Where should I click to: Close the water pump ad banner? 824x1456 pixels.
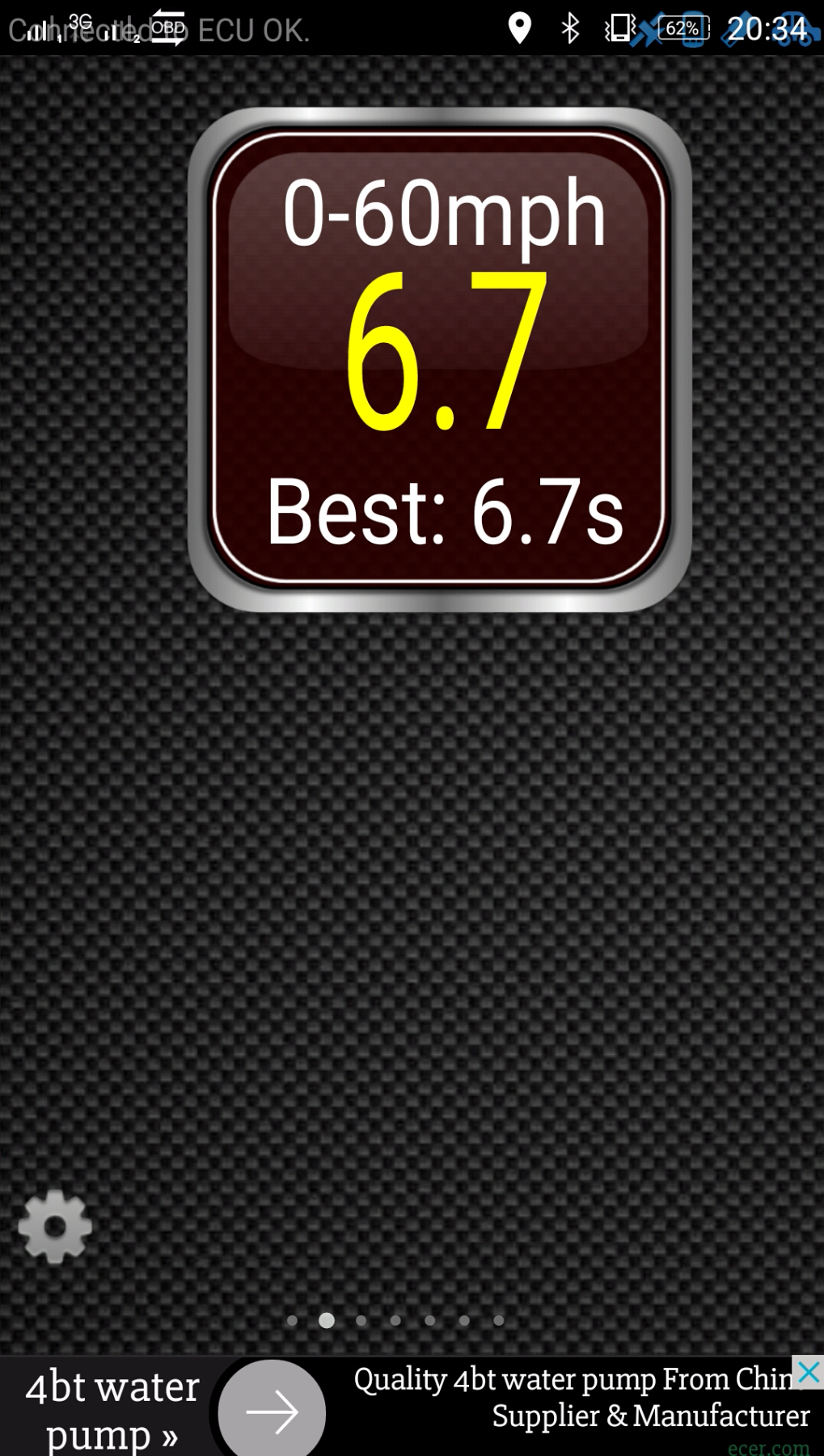click(808, 1373)
